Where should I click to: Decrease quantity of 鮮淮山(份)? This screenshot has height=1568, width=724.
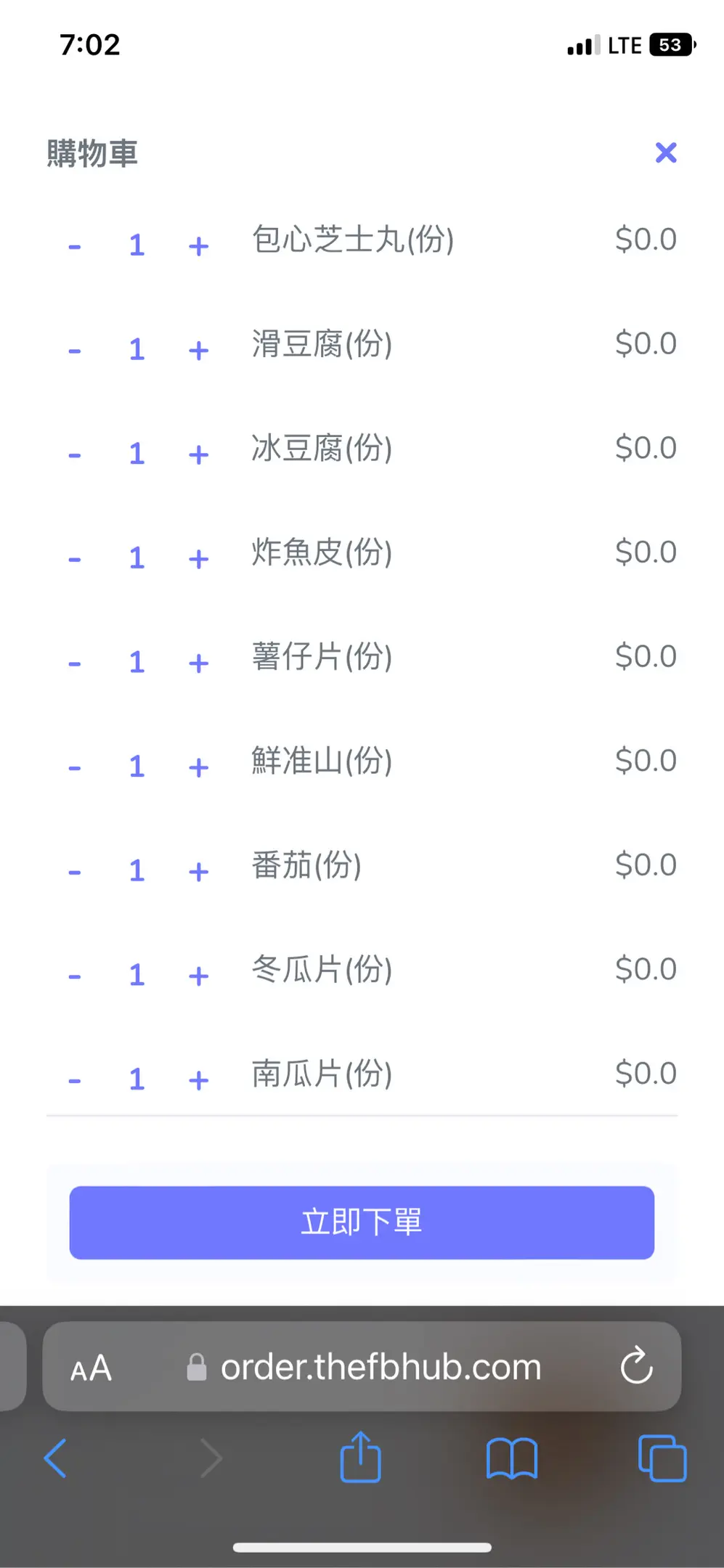[74, 767]
